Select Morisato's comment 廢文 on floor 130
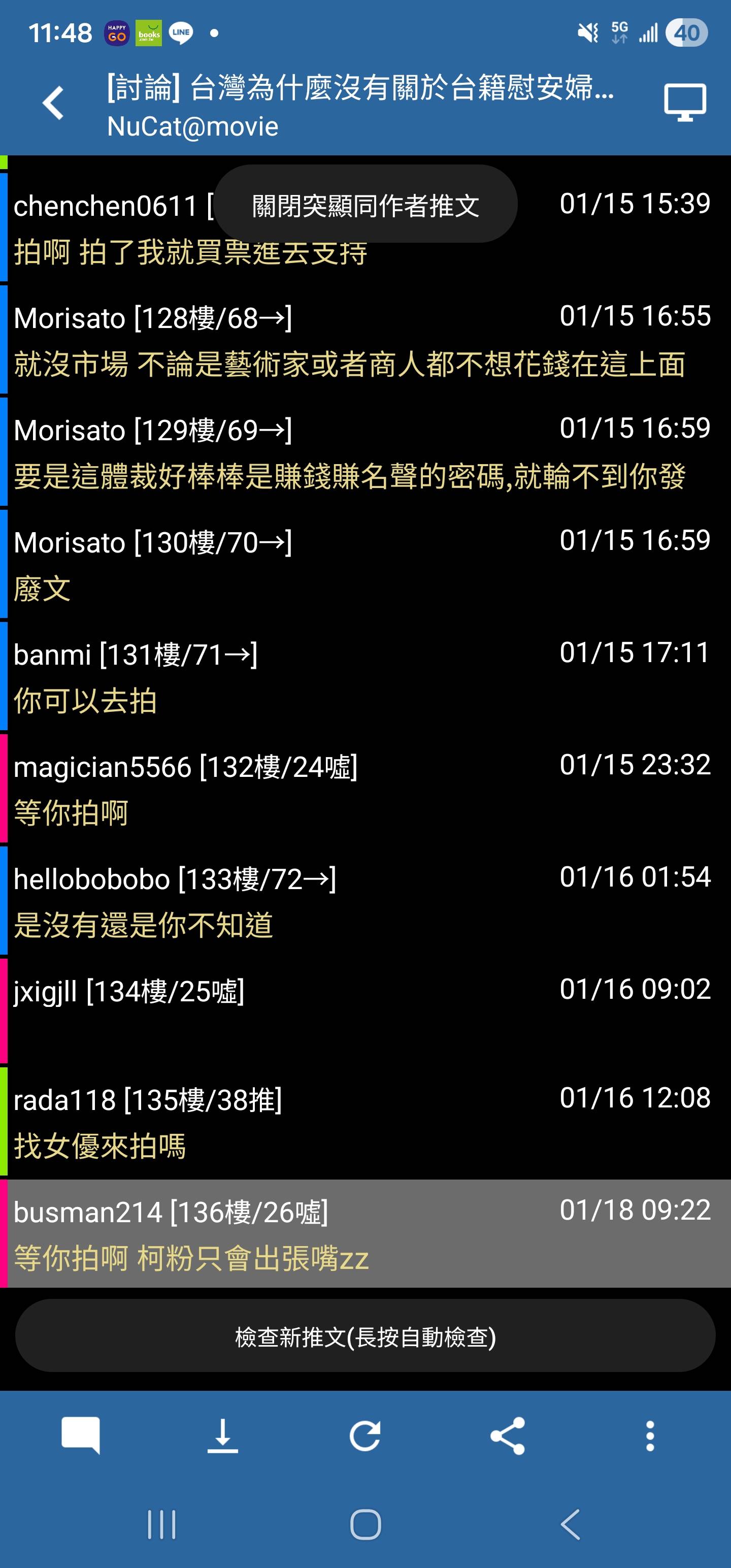The width and height of the screenshot is (731, 1568). click(x=365, y=565)
